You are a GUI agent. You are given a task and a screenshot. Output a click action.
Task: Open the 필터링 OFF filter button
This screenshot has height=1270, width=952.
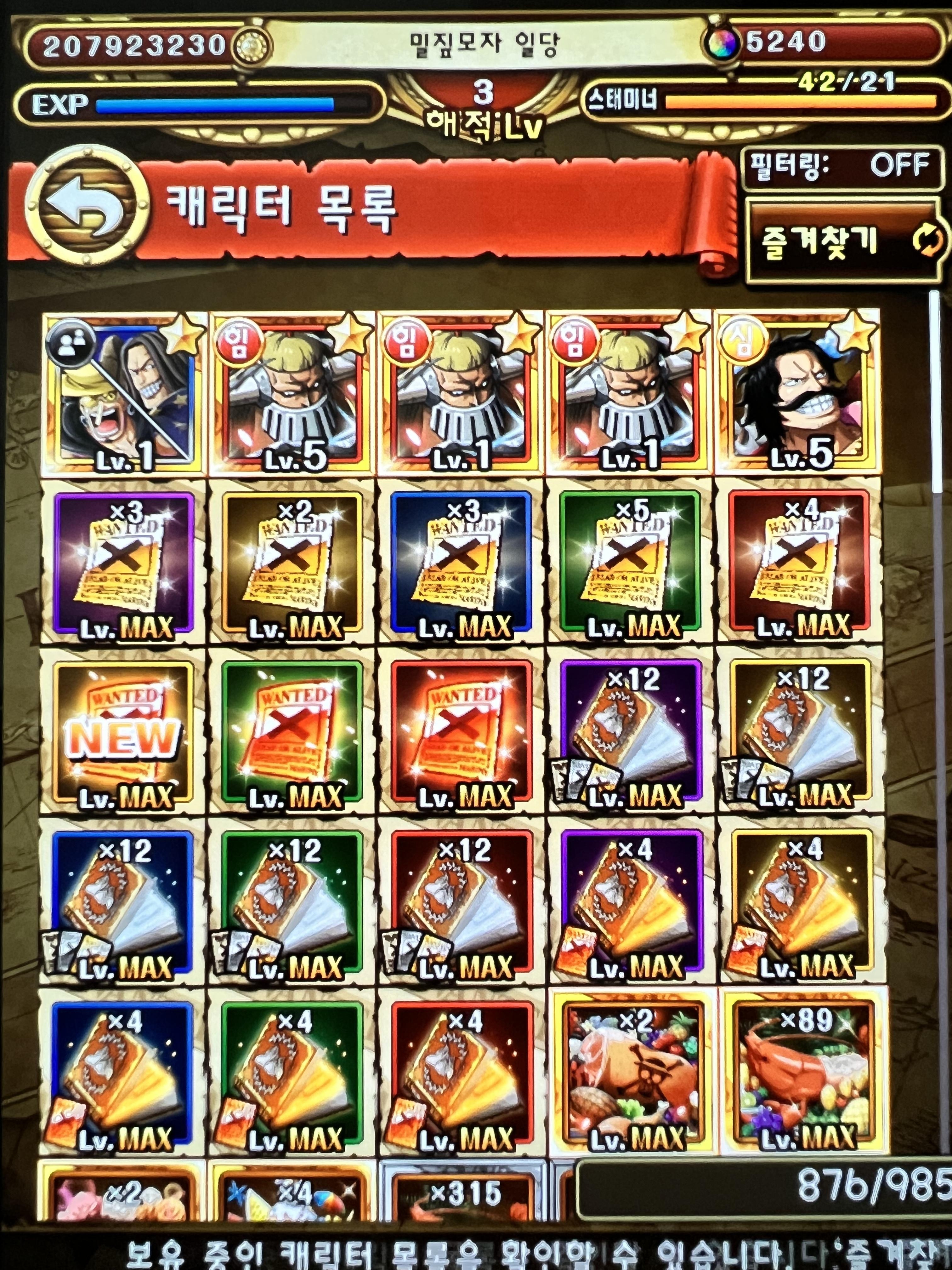coord(842,167)
